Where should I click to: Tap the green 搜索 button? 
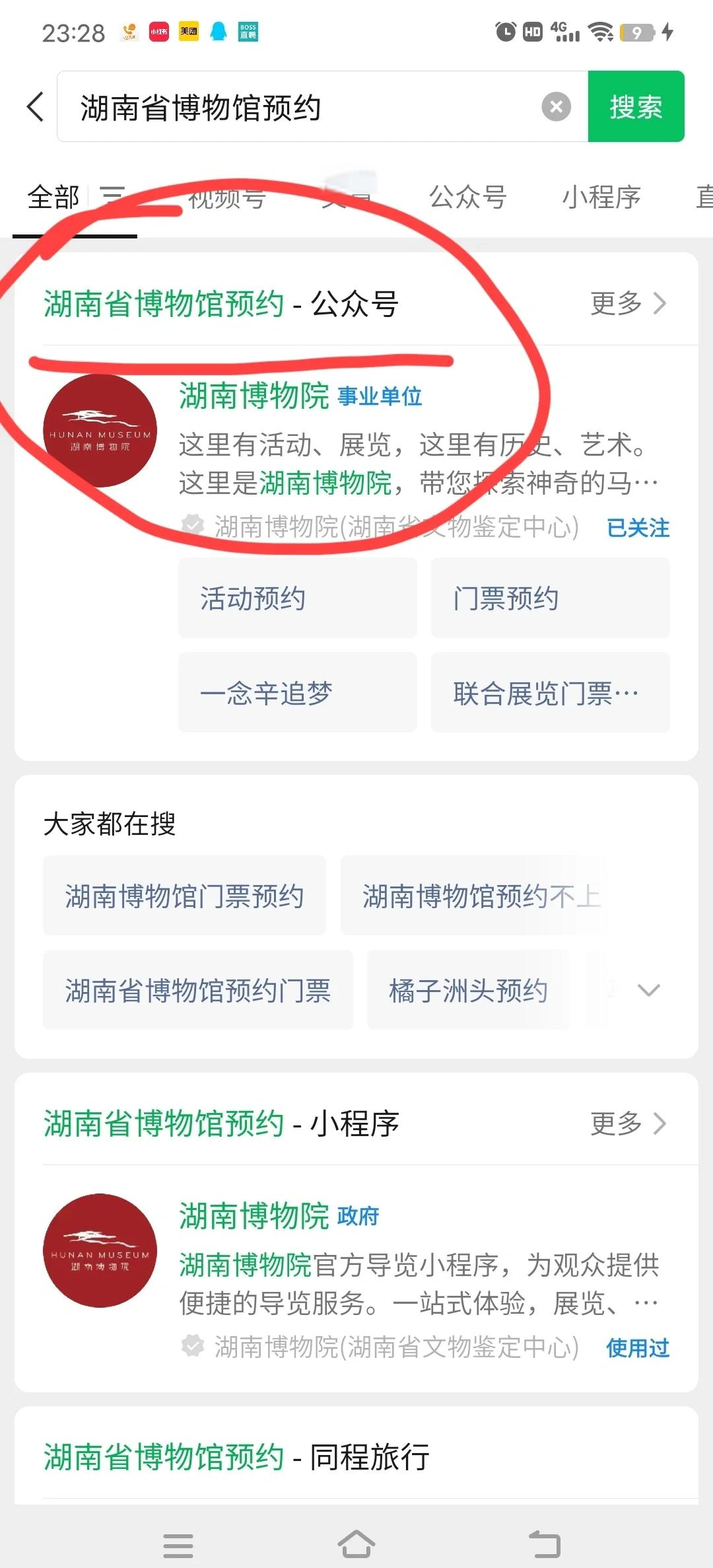click(x=636, y=106)
